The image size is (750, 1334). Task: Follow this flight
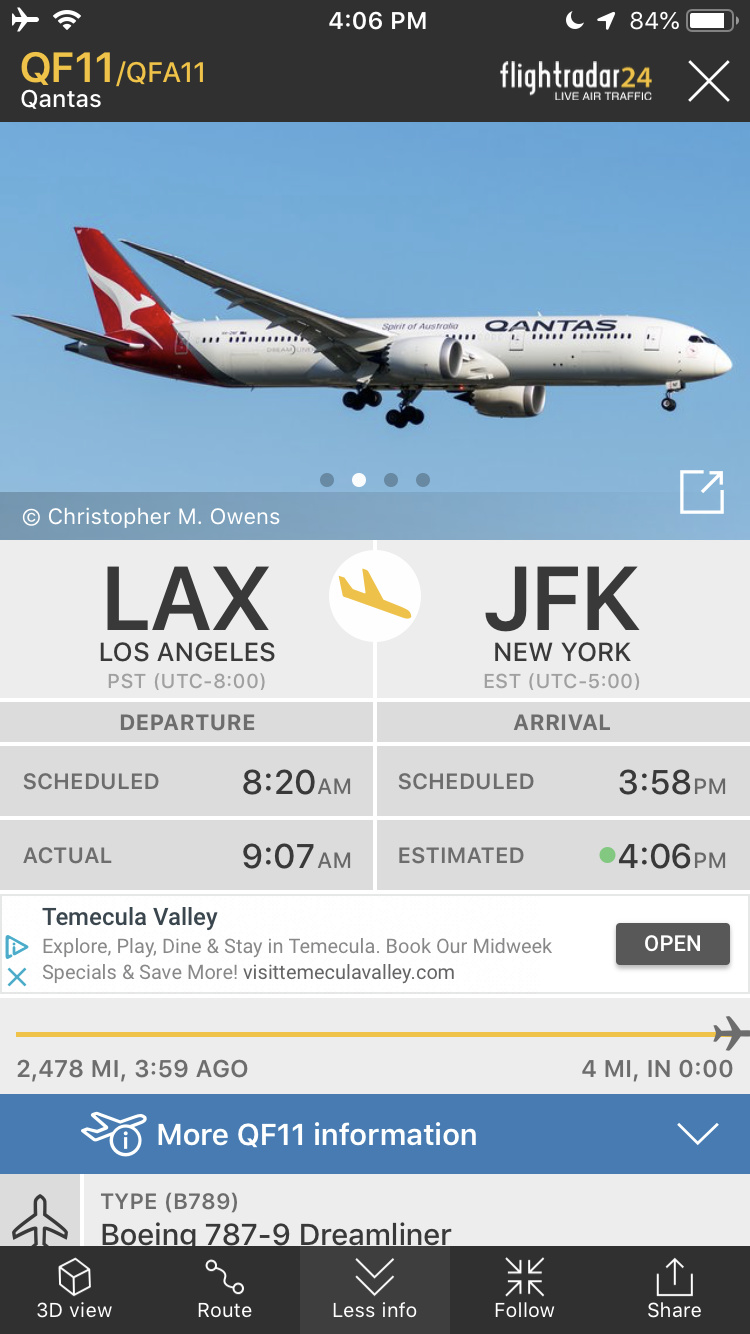[524, 1290]
